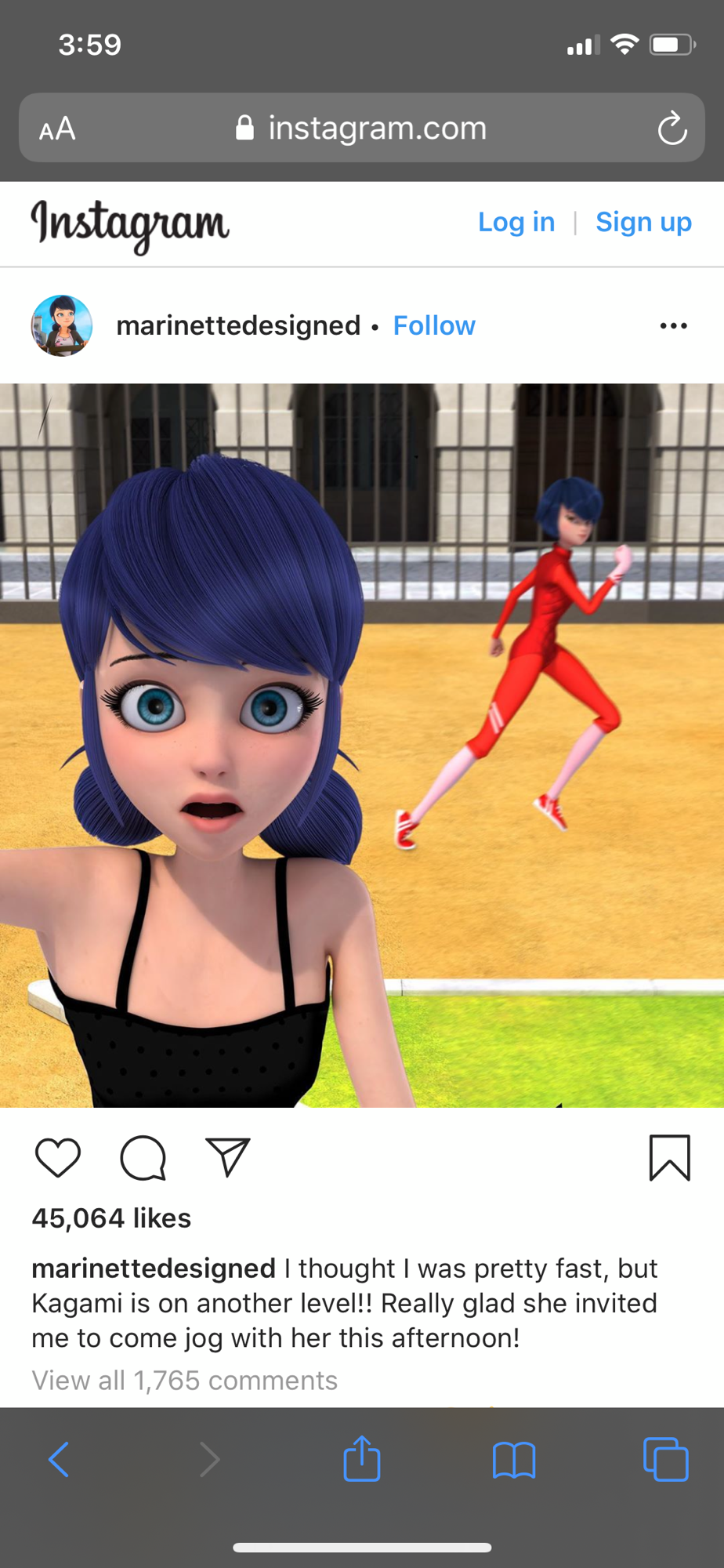Bookmark this post

[670, 1157]
